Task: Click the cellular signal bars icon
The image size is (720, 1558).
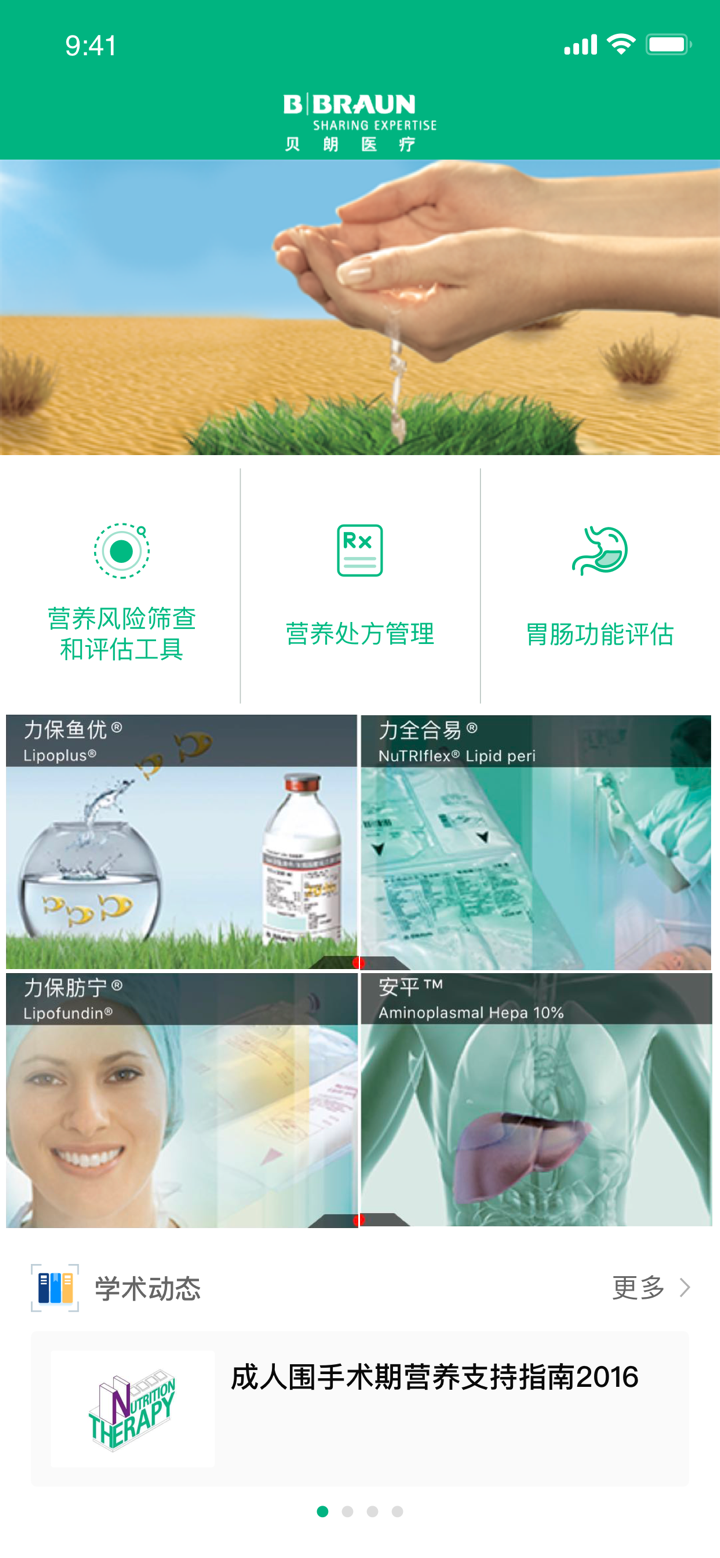Action: point(578,44)
